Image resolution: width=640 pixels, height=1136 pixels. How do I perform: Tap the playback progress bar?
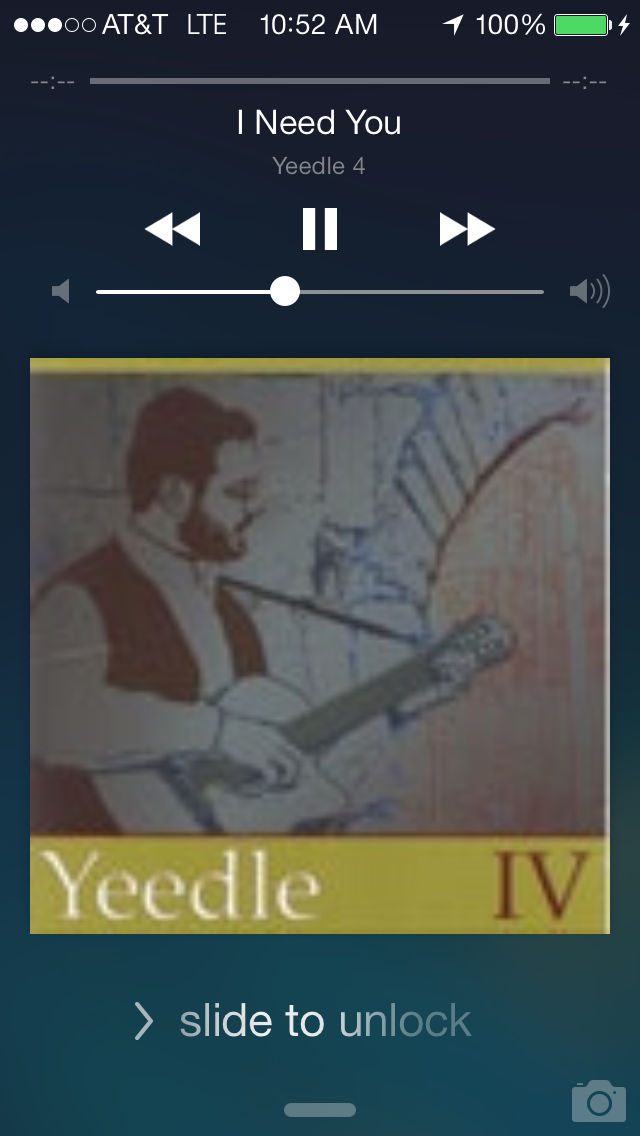(320, 81)
